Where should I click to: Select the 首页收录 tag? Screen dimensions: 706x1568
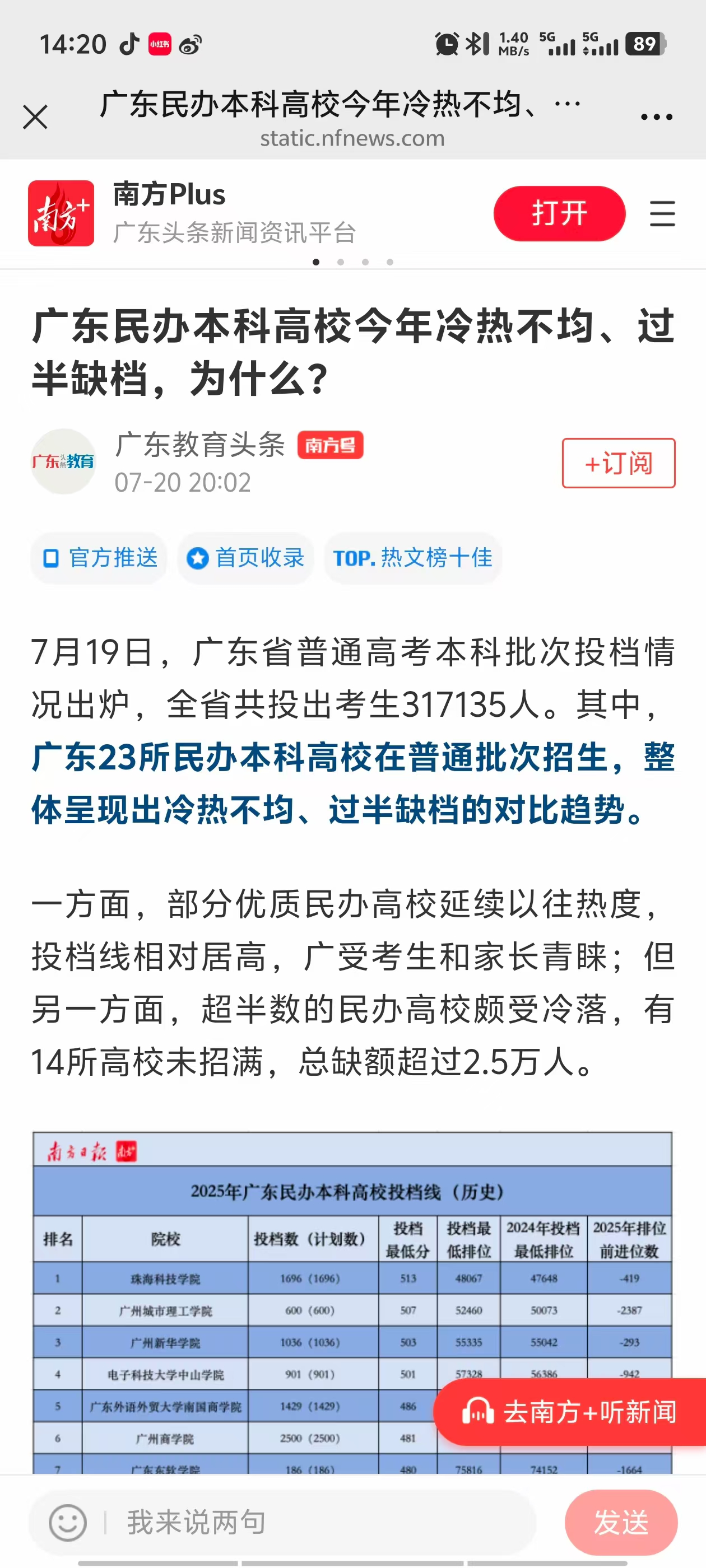245,558
